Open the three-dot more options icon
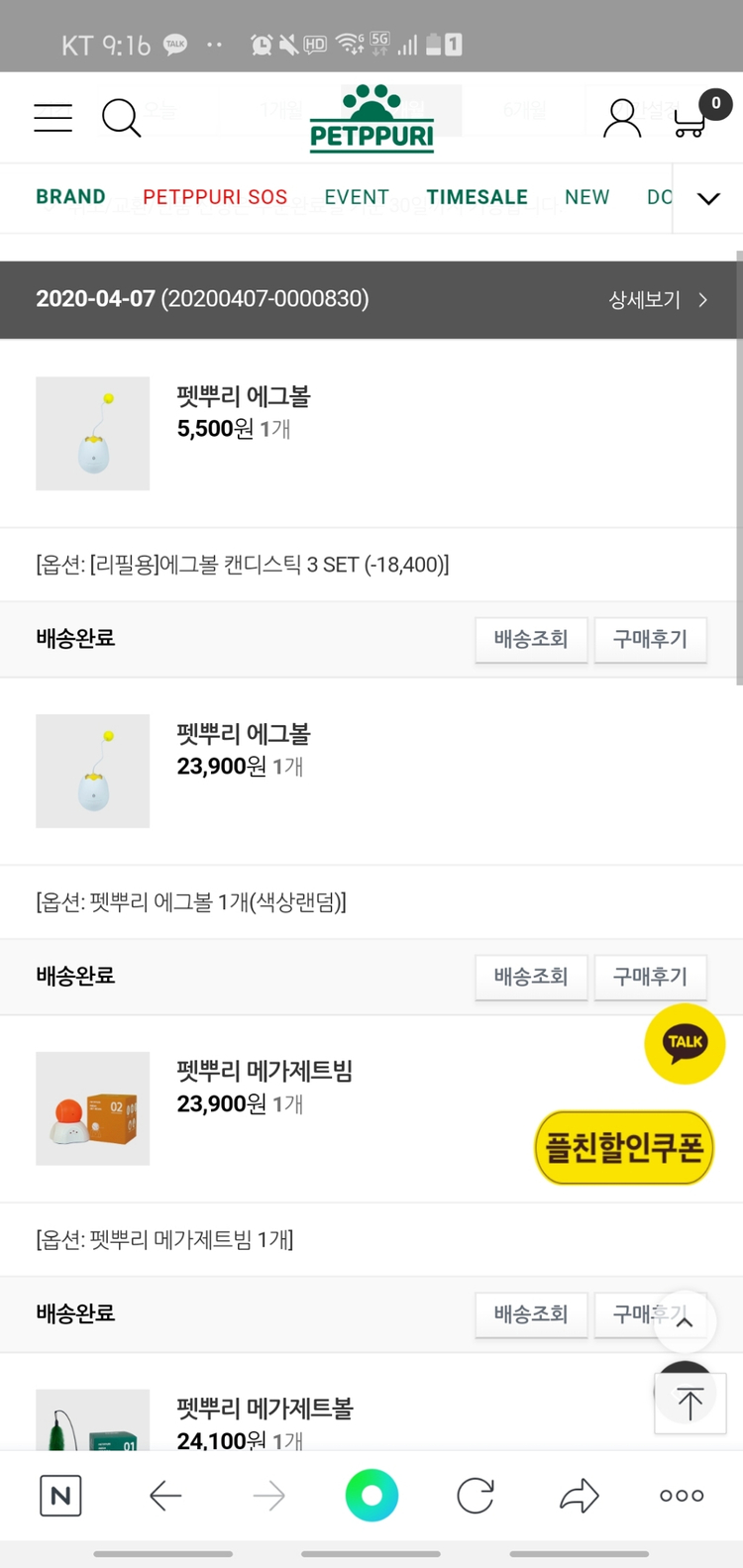The height and width of the screenshot is (1568, 743). pos(681,1496)
